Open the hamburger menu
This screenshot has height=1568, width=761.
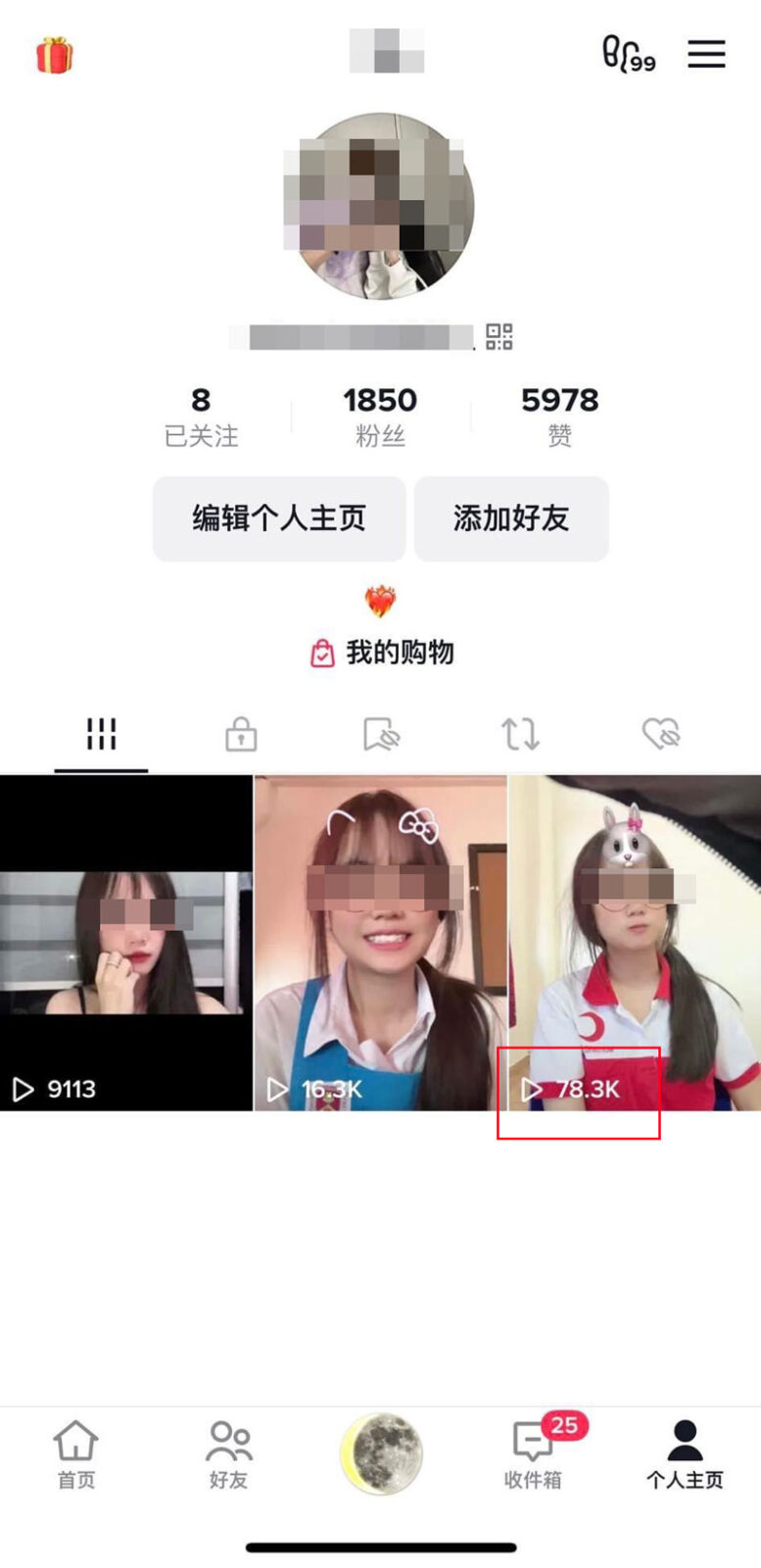tap(706, 54)
